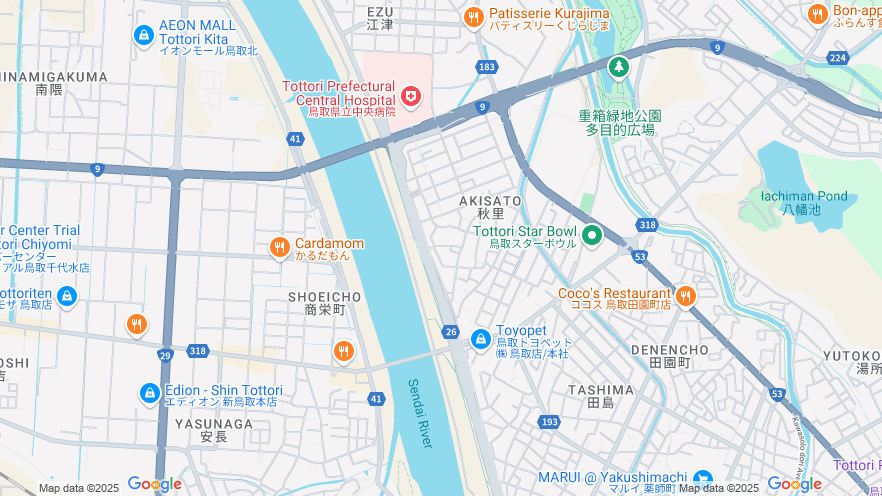Select the Toyopet shopping pin
This screenshot has width=882, height=496.
(x=481, y=339)
